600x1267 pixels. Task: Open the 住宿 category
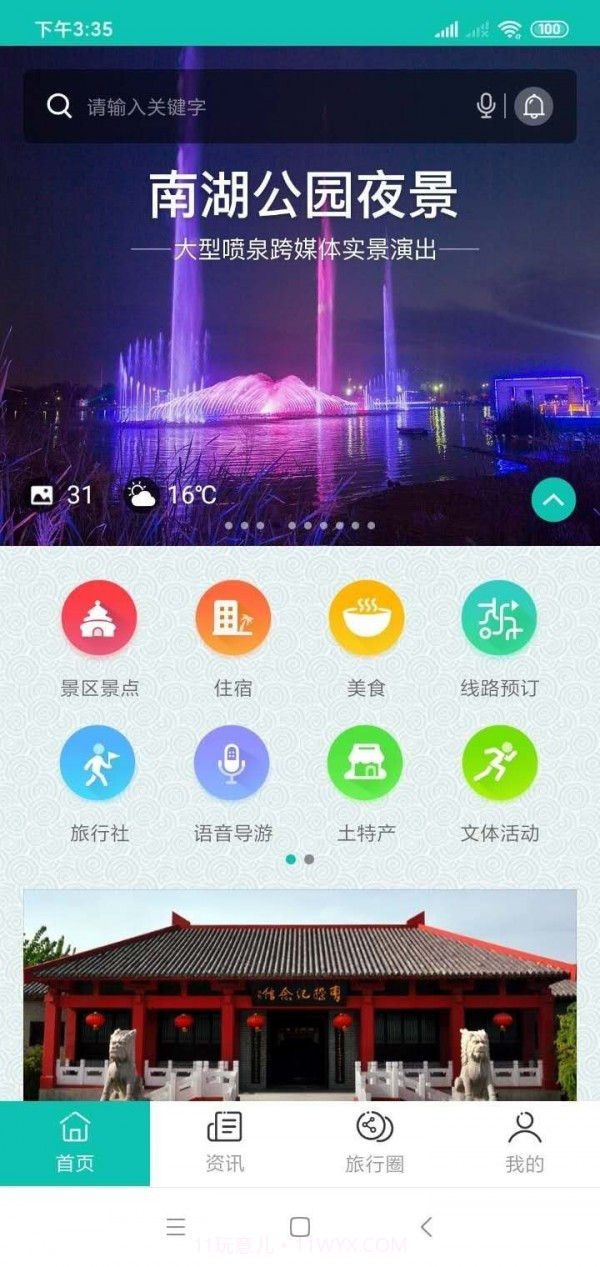tap(233, 620)
